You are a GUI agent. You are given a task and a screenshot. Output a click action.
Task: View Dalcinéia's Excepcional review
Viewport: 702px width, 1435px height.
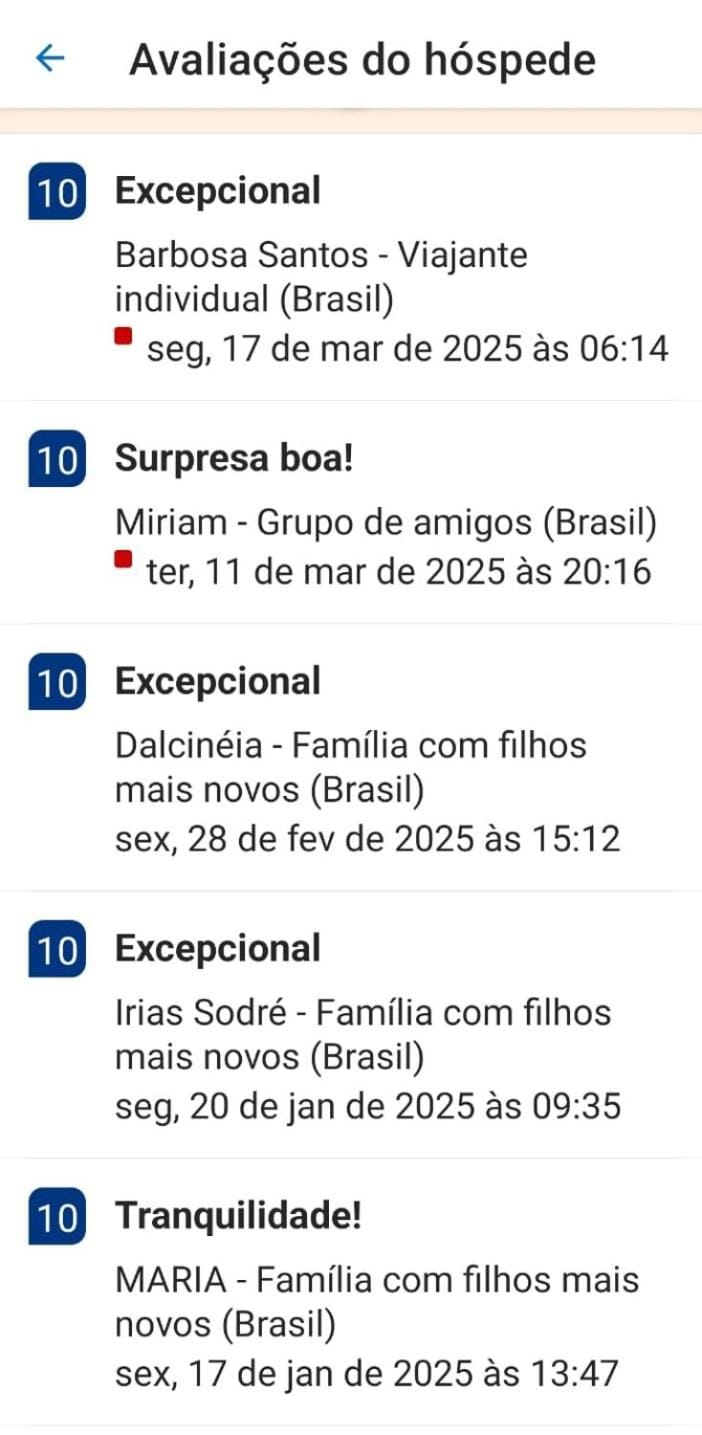point(350,758)
